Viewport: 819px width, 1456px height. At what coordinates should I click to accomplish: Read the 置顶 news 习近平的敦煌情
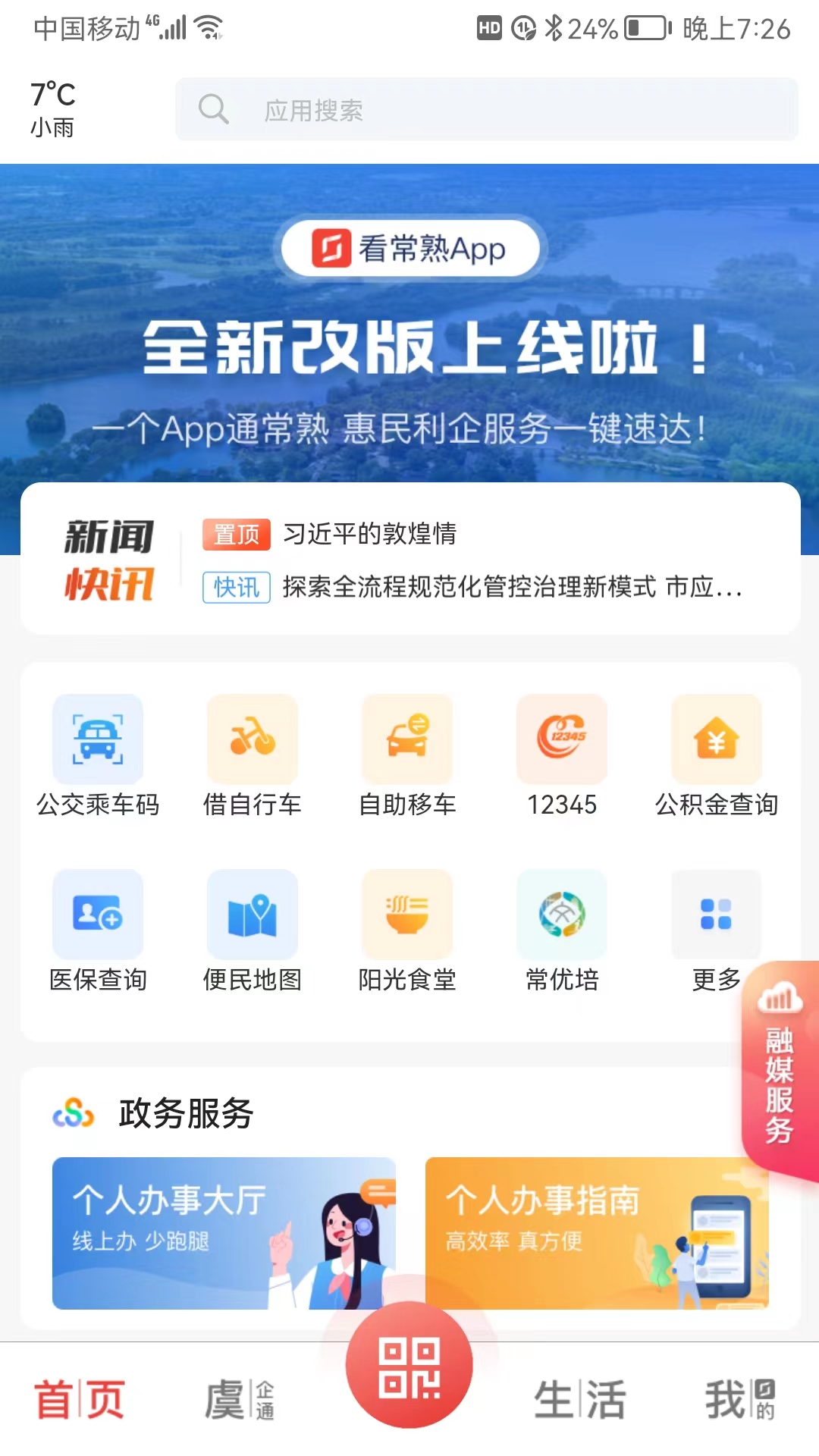coord(372,535)
